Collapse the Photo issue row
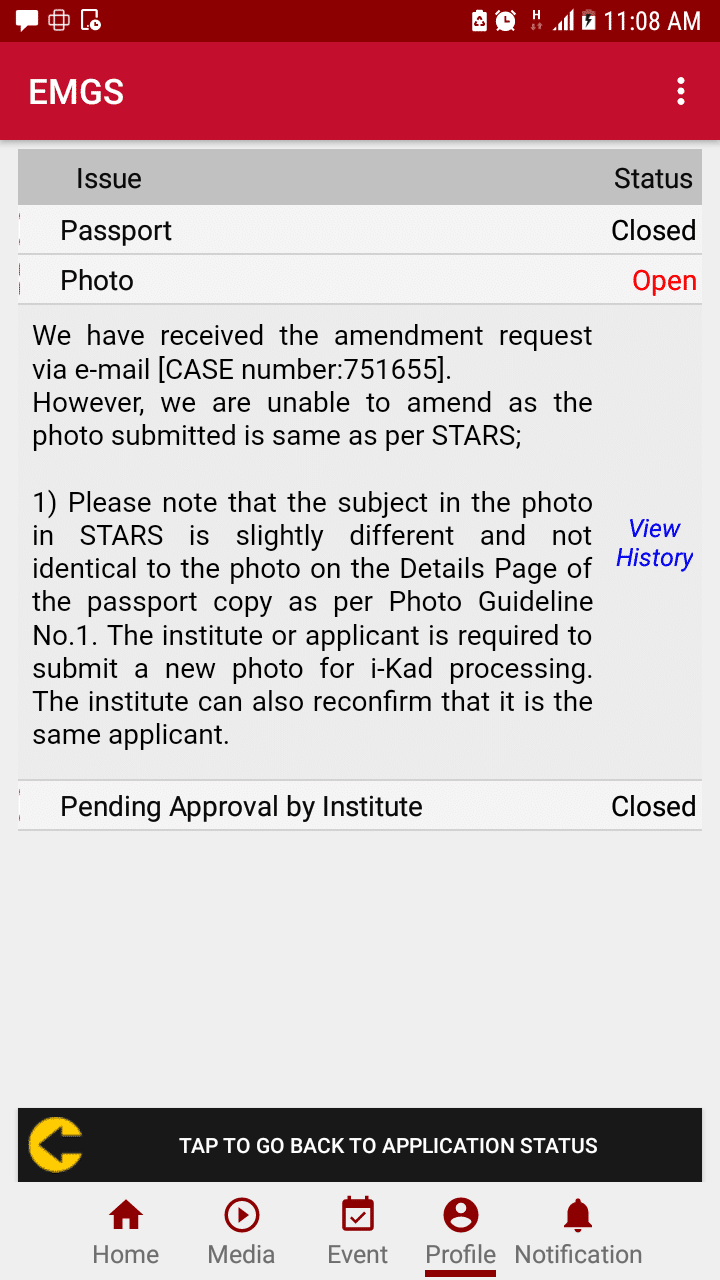 tap(358, 281)
